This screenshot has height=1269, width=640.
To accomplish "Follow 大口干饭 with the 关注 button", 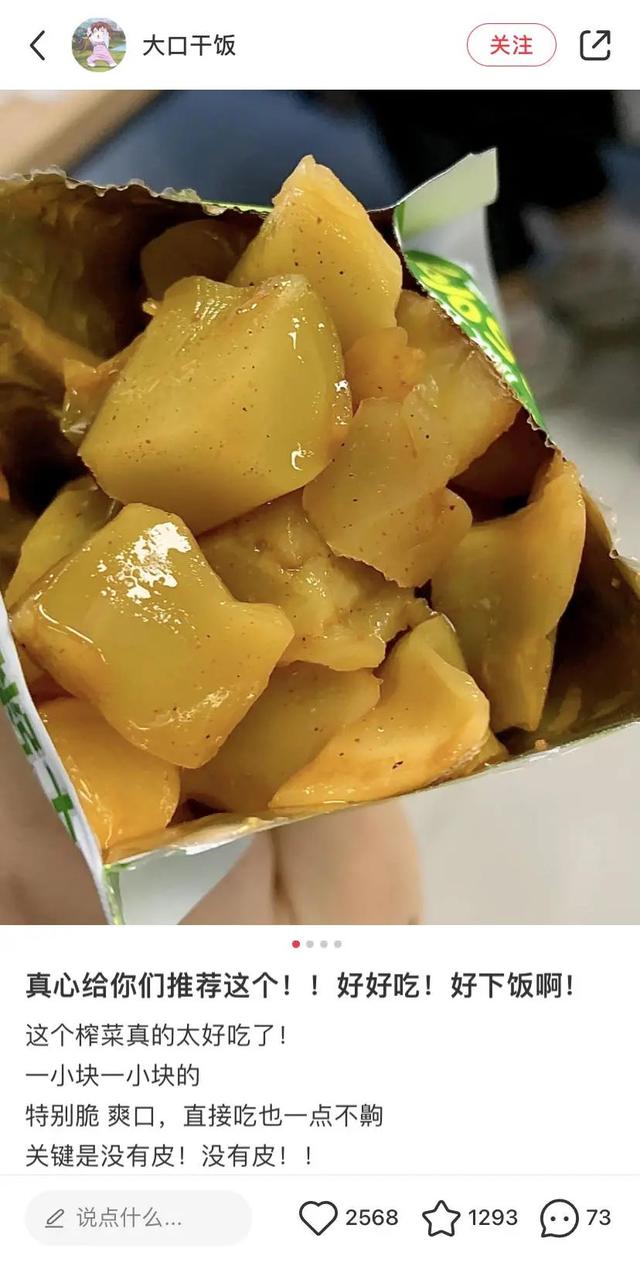I will click(x=511, y=45).
